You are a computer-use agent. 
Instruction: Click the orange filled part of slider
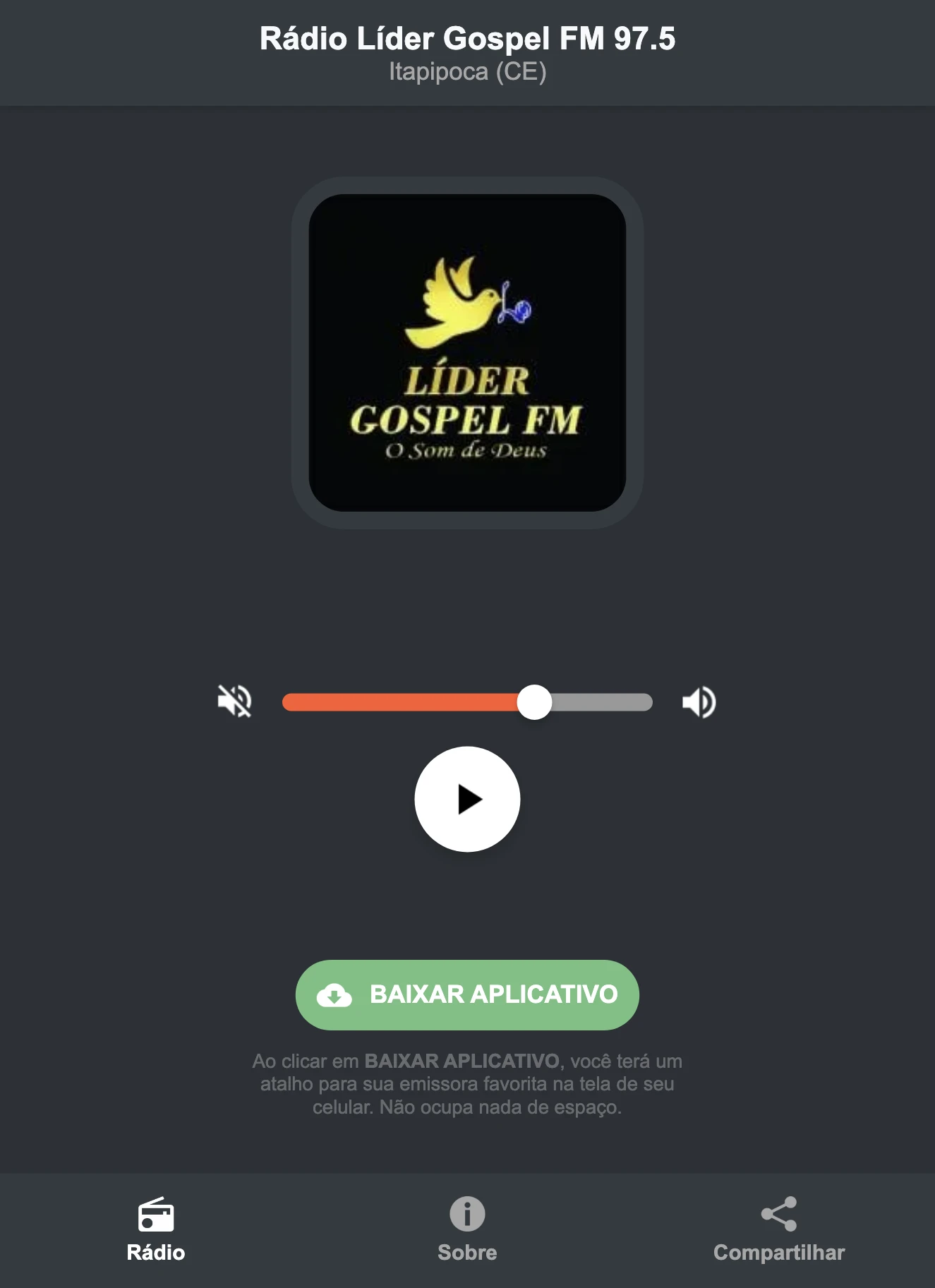(402, 700)
